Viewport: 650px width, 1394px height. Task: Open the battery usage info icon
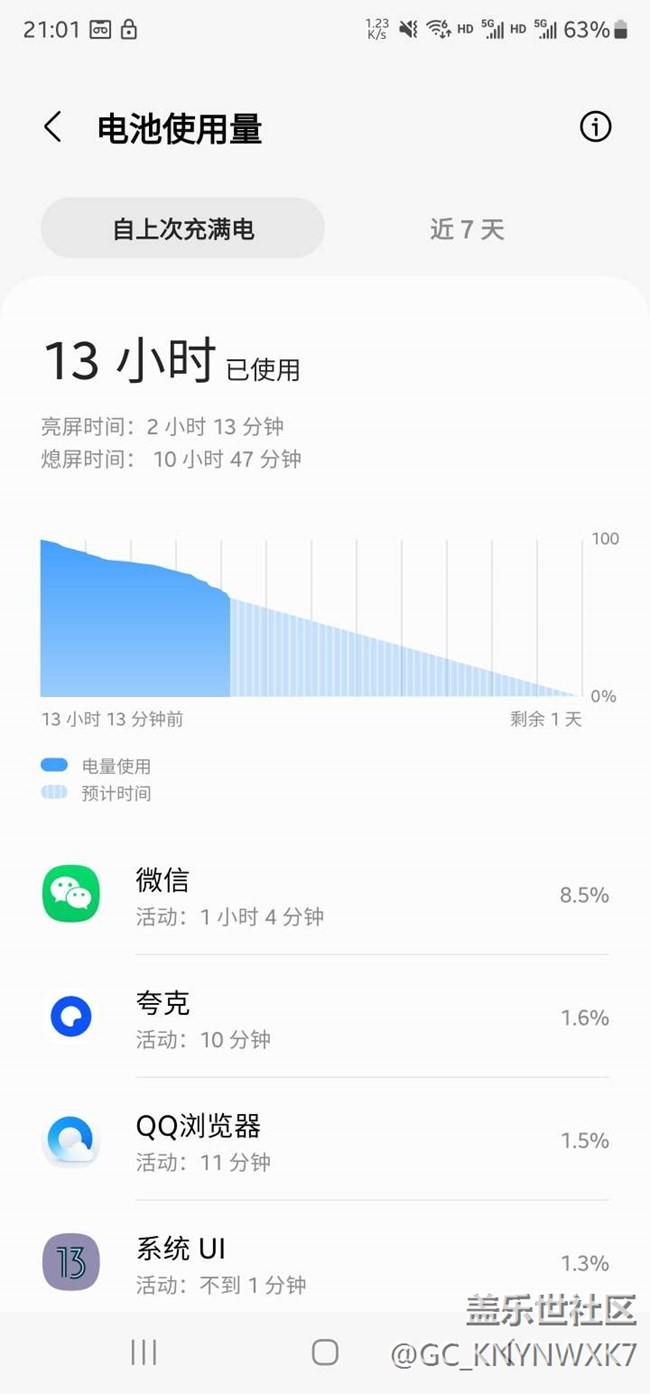point(595,127)
